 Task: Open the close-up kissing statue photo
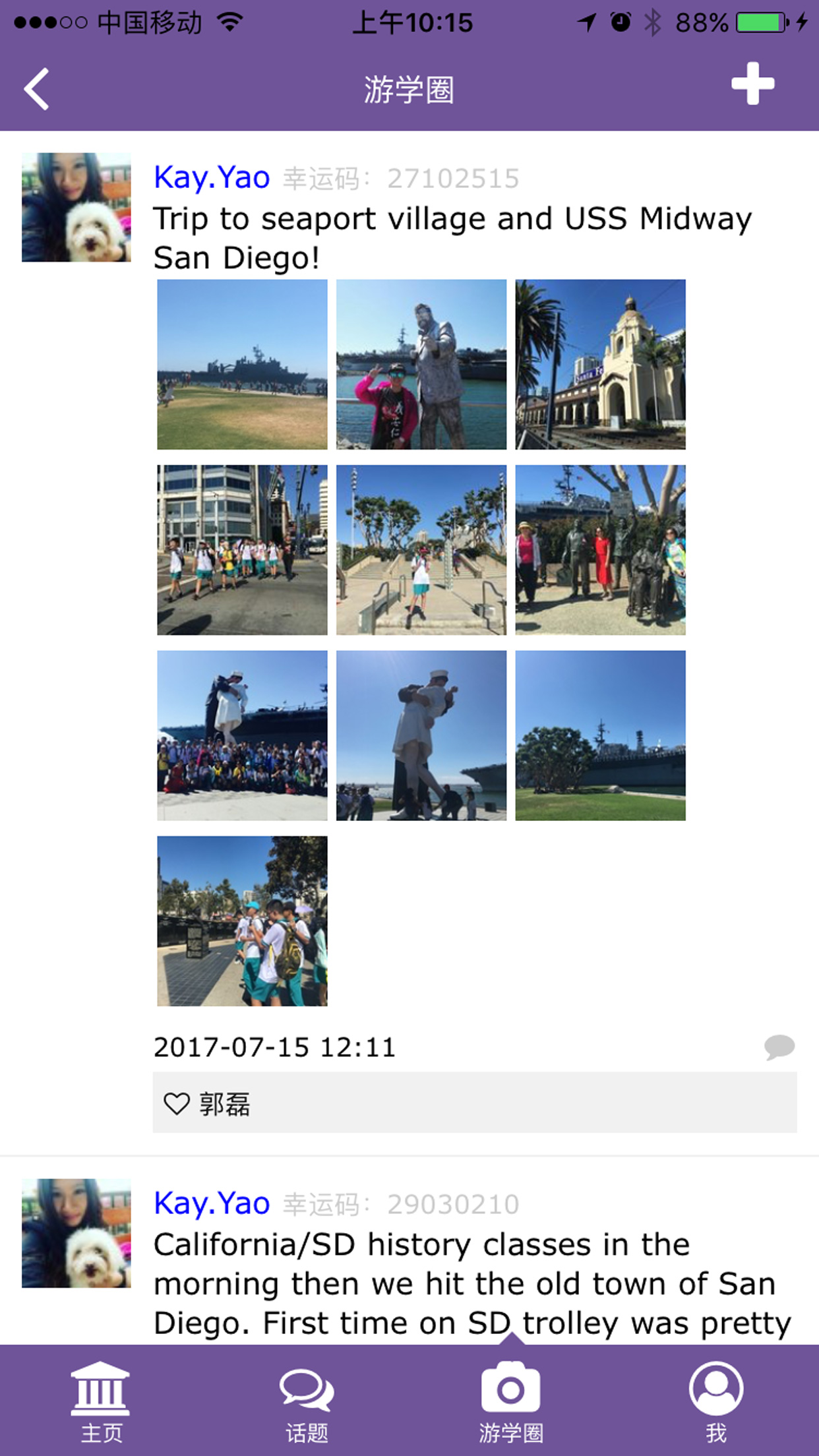pyautogui.click(x=421, y=735)
